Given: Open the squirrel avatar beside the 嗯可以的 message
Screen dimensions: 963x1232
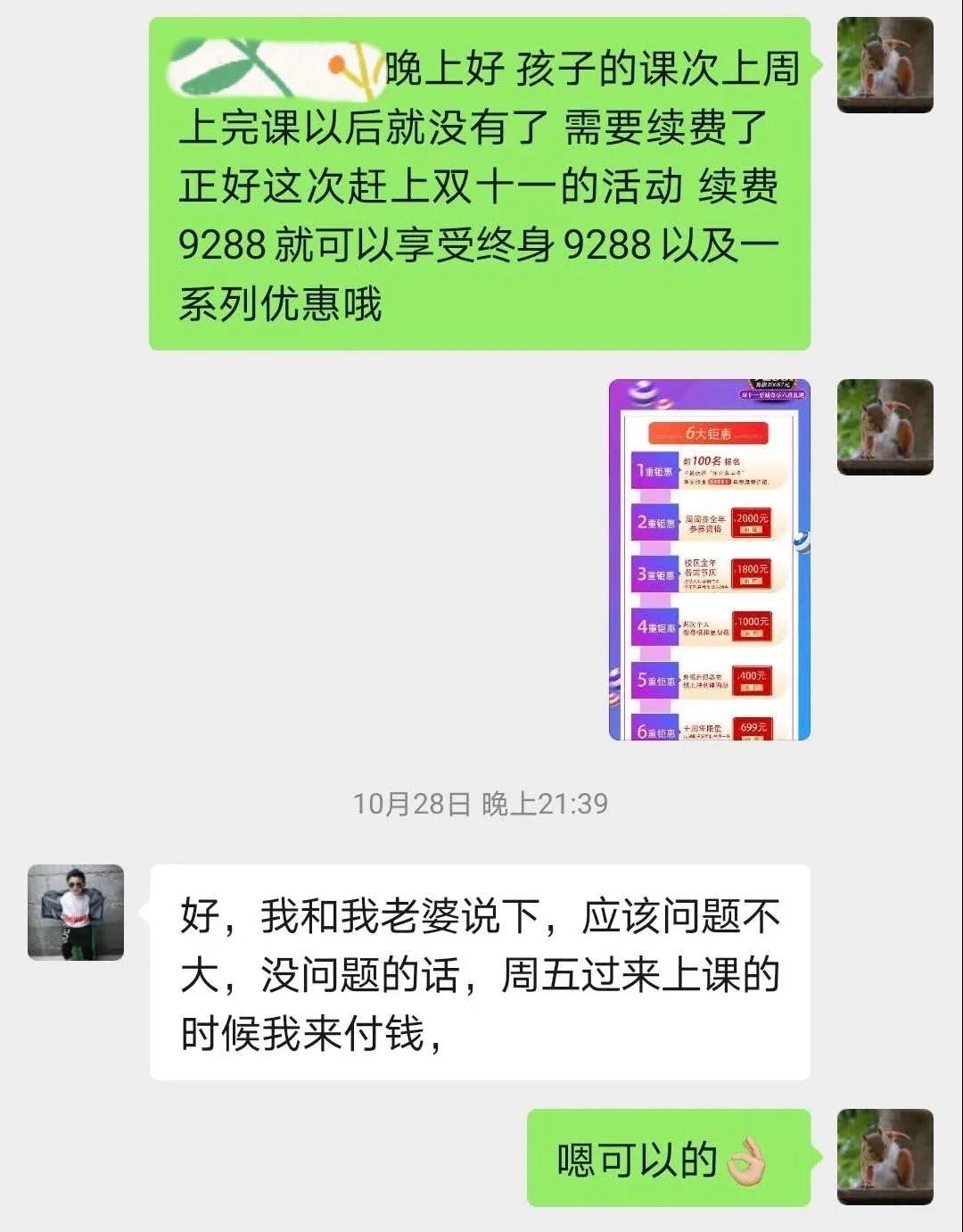Looking at the screenshot, I should tap(885, 1156).
